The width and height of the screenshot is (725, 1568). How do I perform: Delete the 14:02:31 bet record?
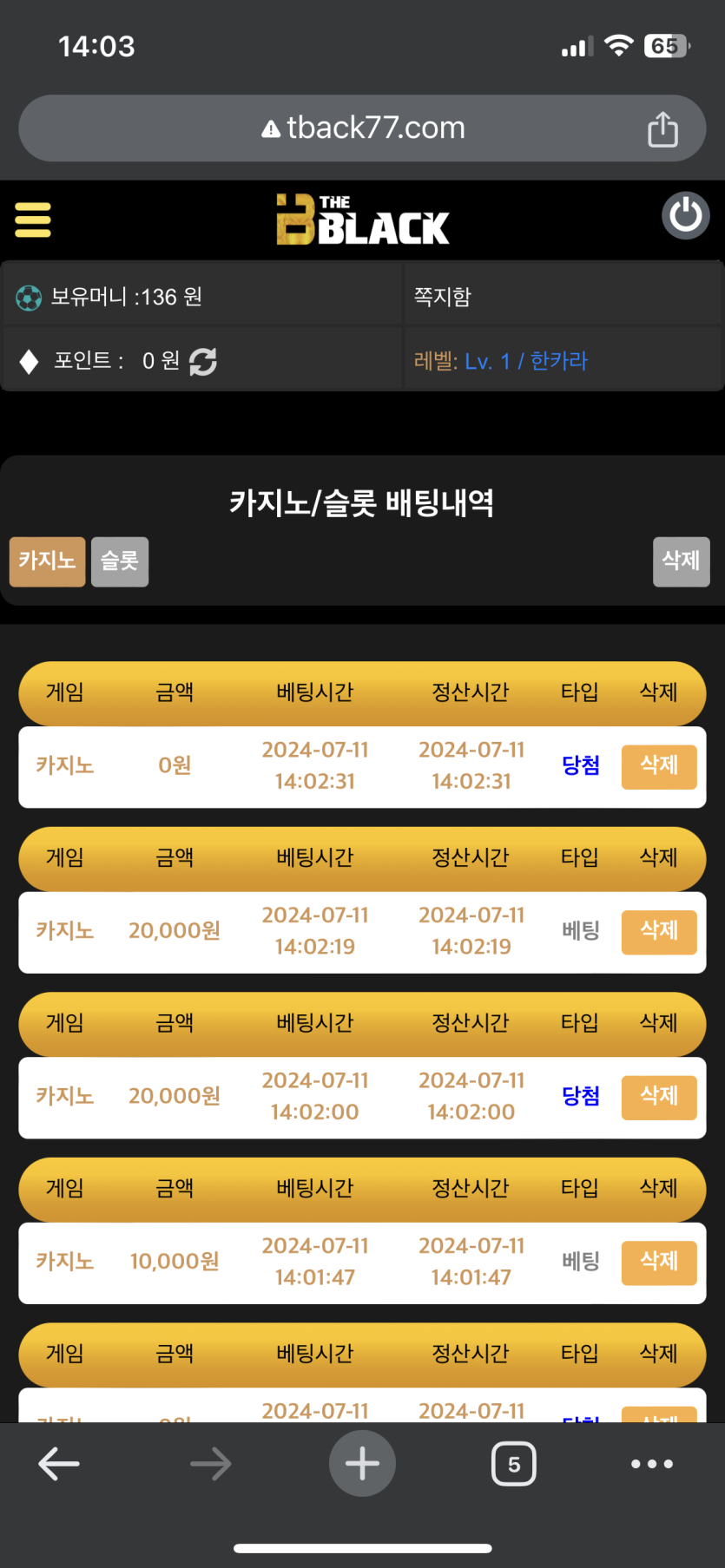pyautogui.click(x=658, y=766)
